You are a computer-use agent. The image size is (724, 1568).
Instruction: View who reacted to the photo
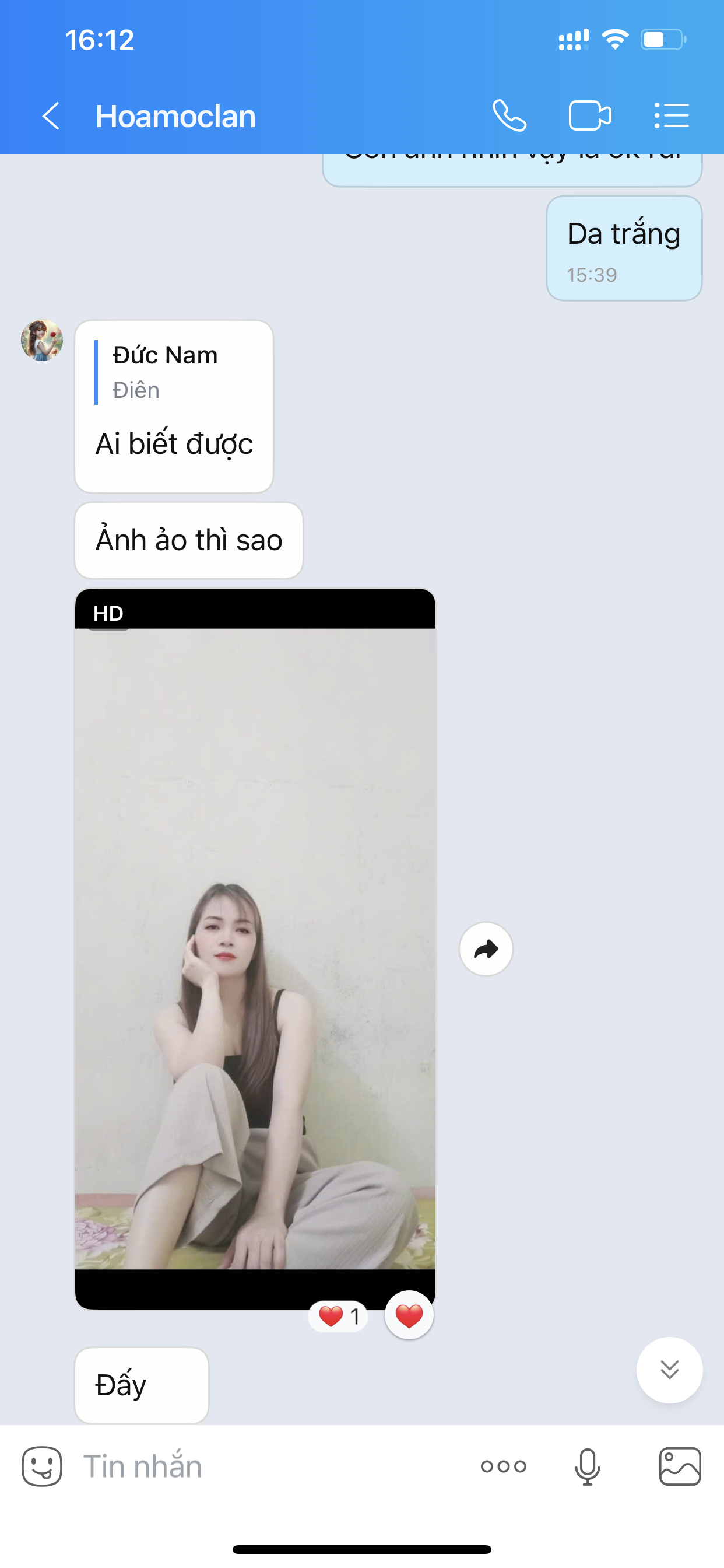click(339, 1317)
